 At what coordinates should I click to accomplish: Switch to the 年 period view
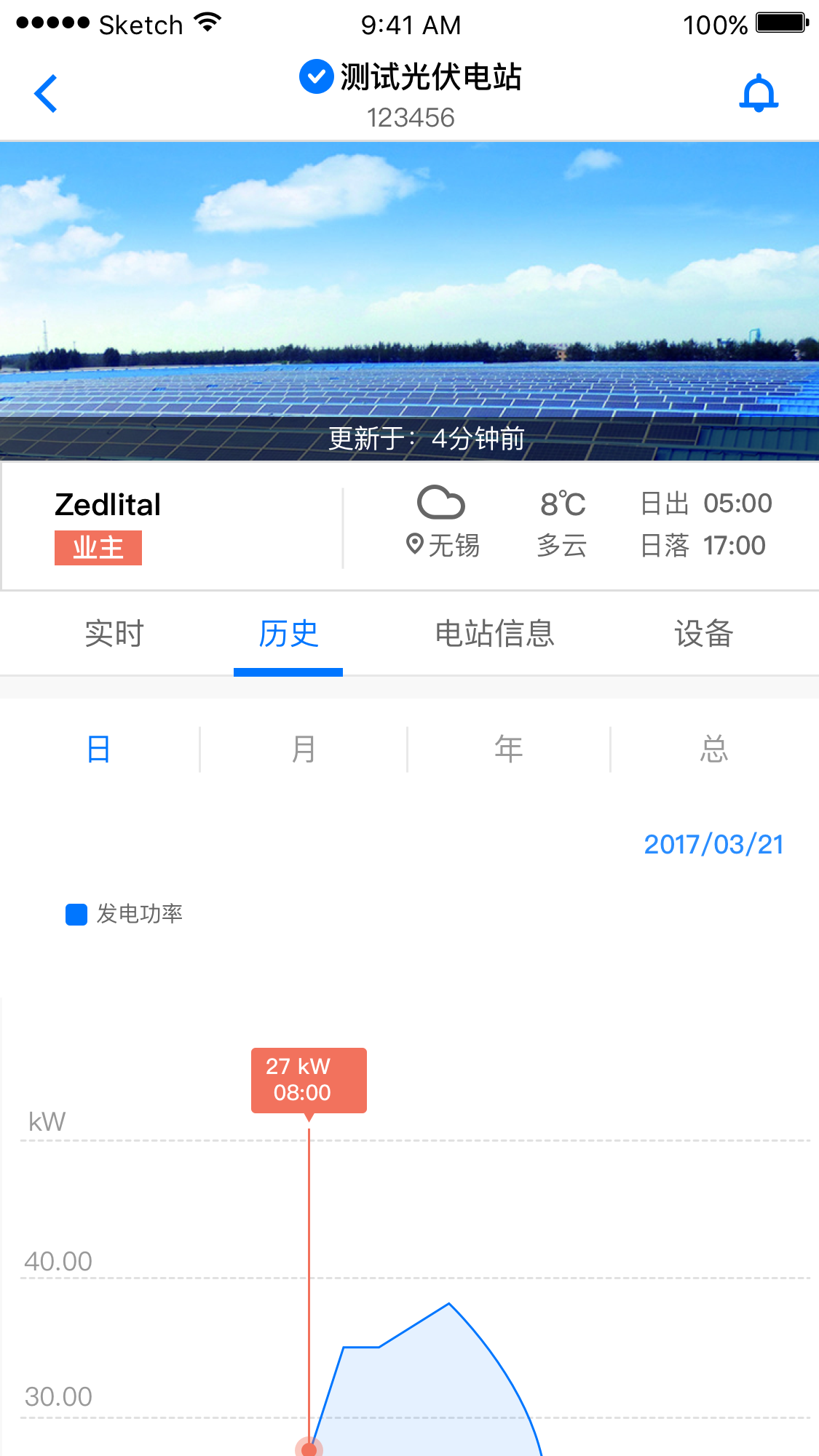[509, 749]
